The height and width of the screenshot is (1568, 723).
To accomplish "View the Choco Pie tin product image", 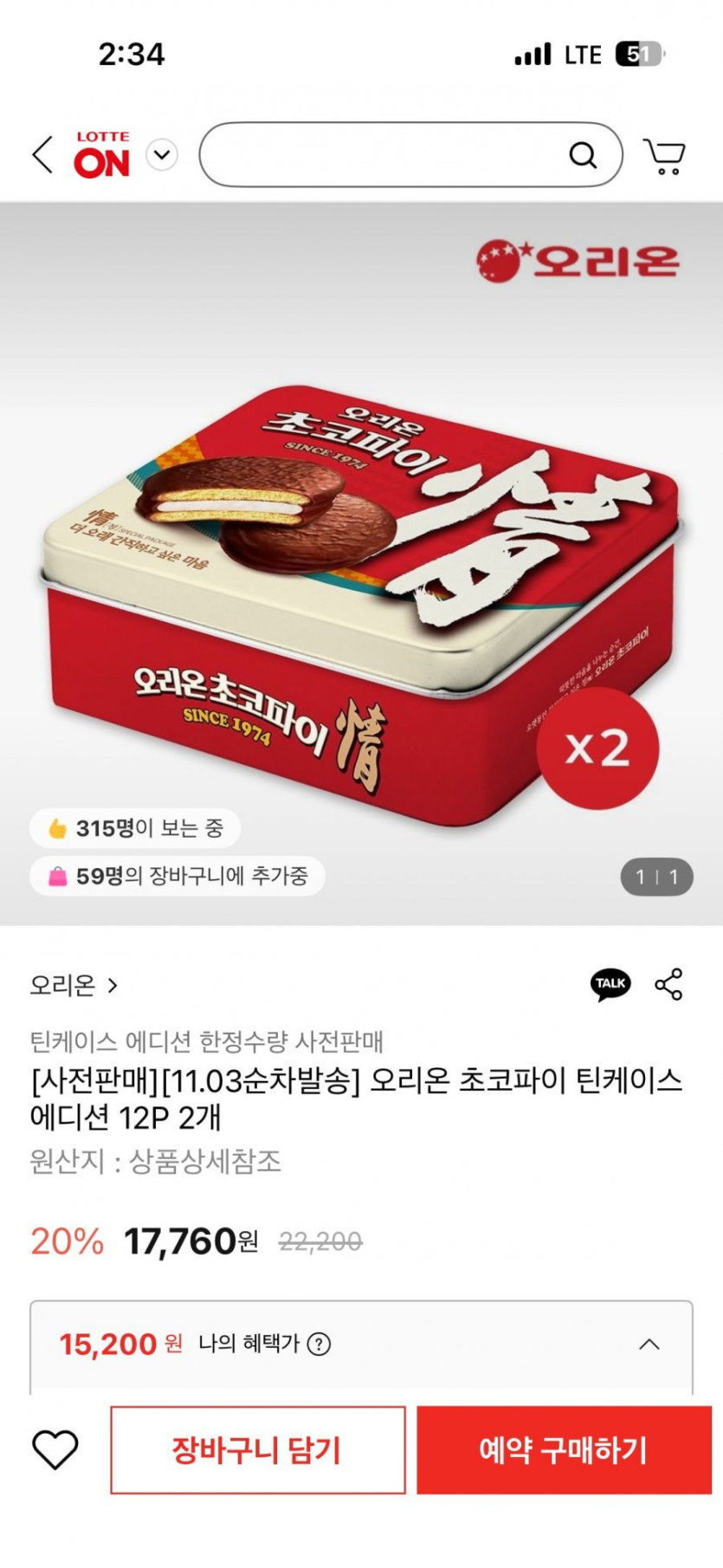I will [x=361, y=598].
